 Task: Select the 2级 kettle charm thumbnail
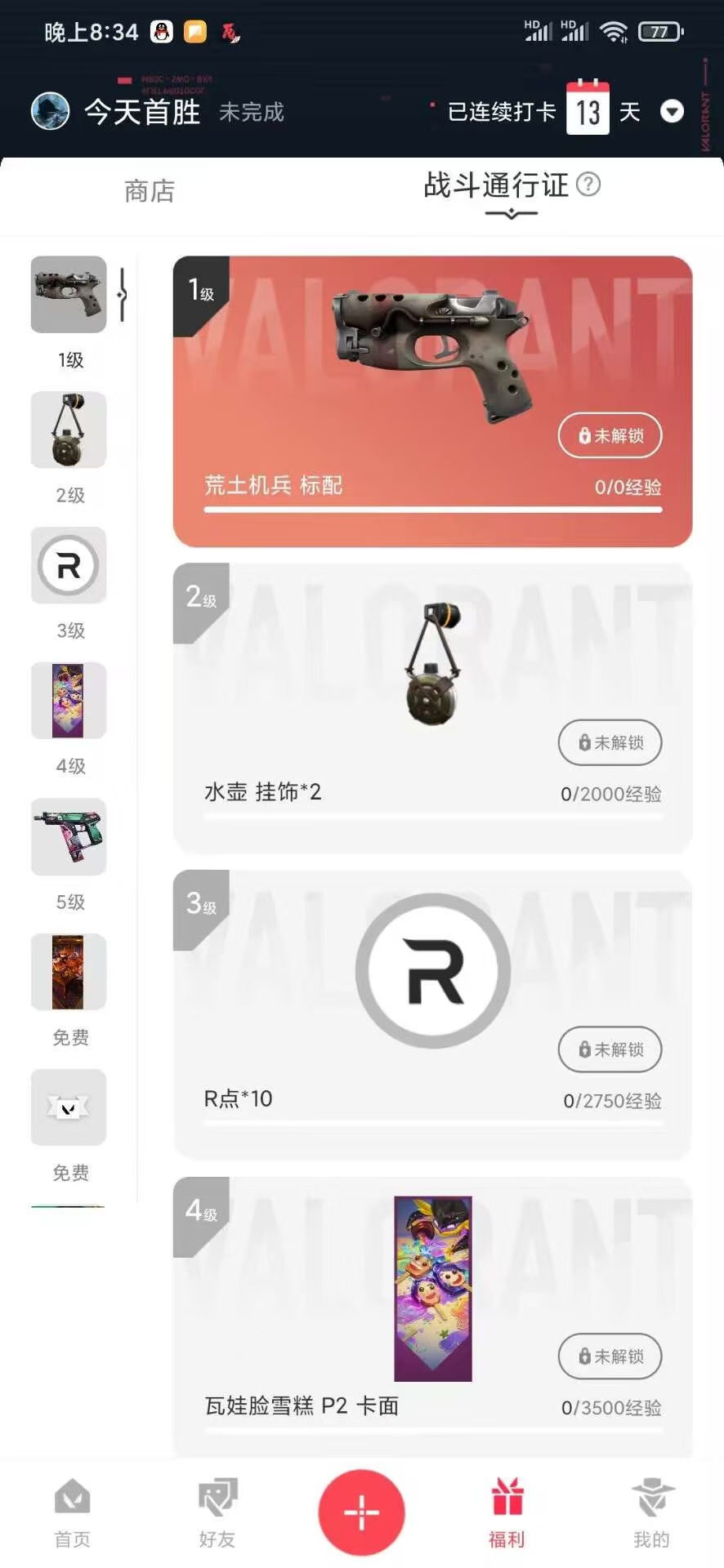click(69, 430)
